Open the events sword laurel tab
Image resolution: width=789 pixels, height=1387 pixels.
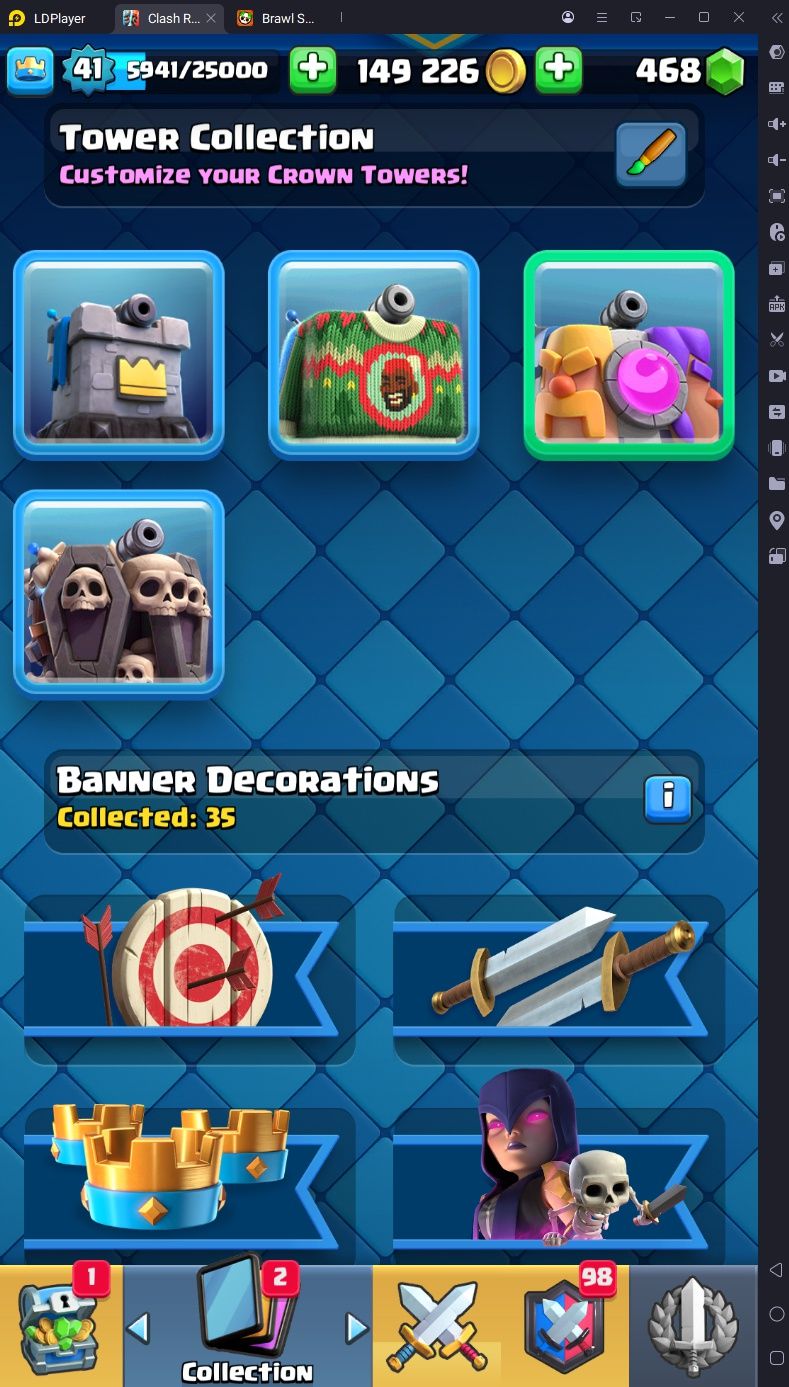click(x=693, y=1327)
